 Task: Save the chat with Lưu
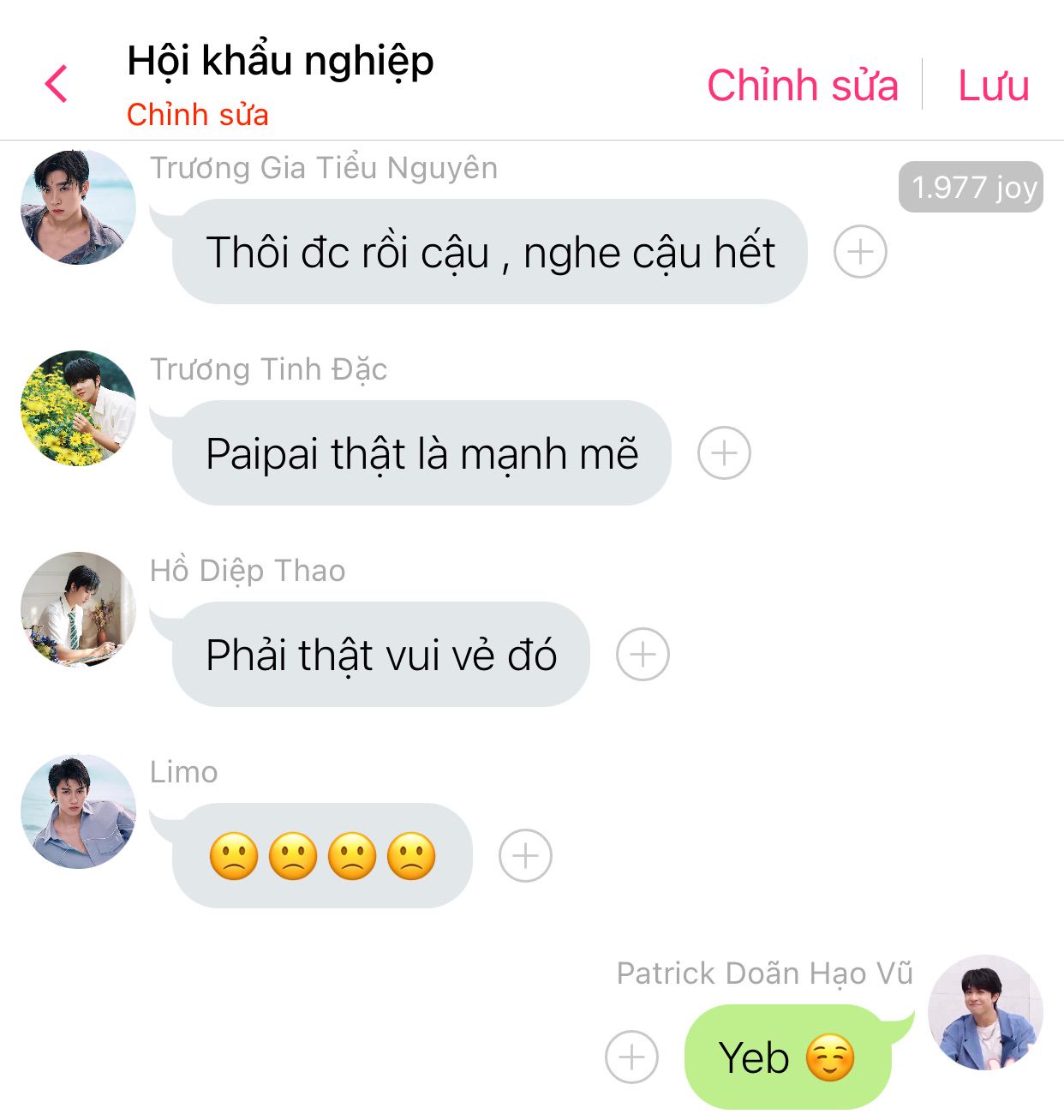point(993,86)
